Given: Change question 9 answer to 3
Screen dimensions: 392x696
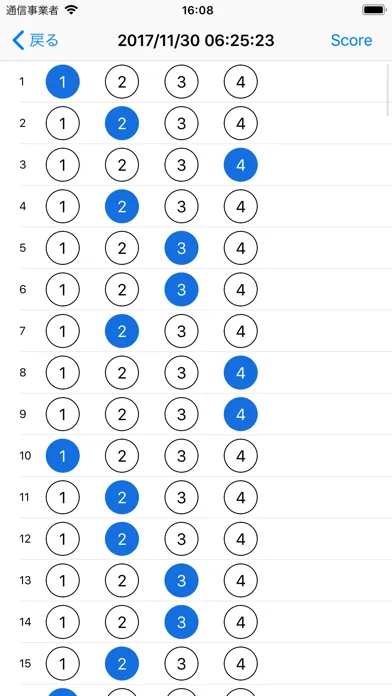Looking at the screenshot, I should [181, 414].
